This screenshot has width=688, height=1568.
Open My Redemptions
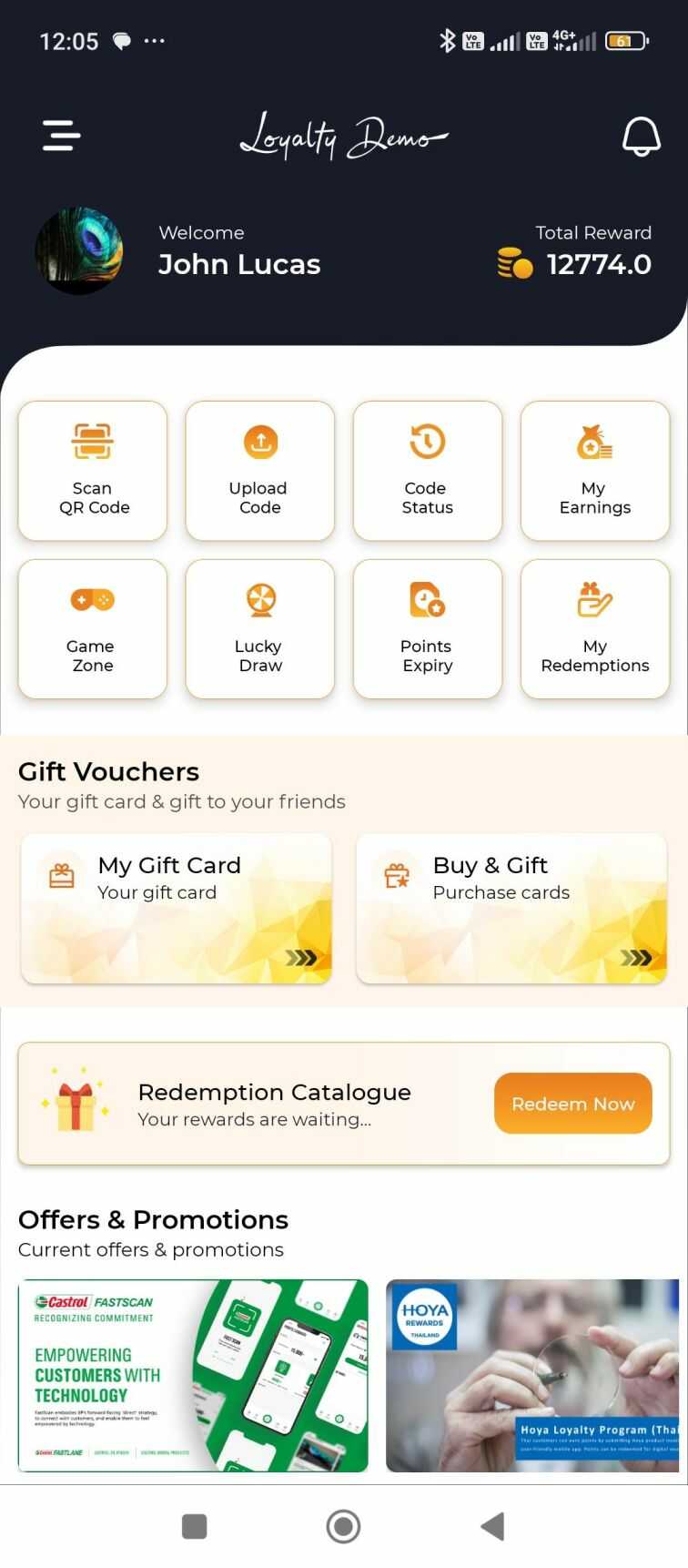595,629
